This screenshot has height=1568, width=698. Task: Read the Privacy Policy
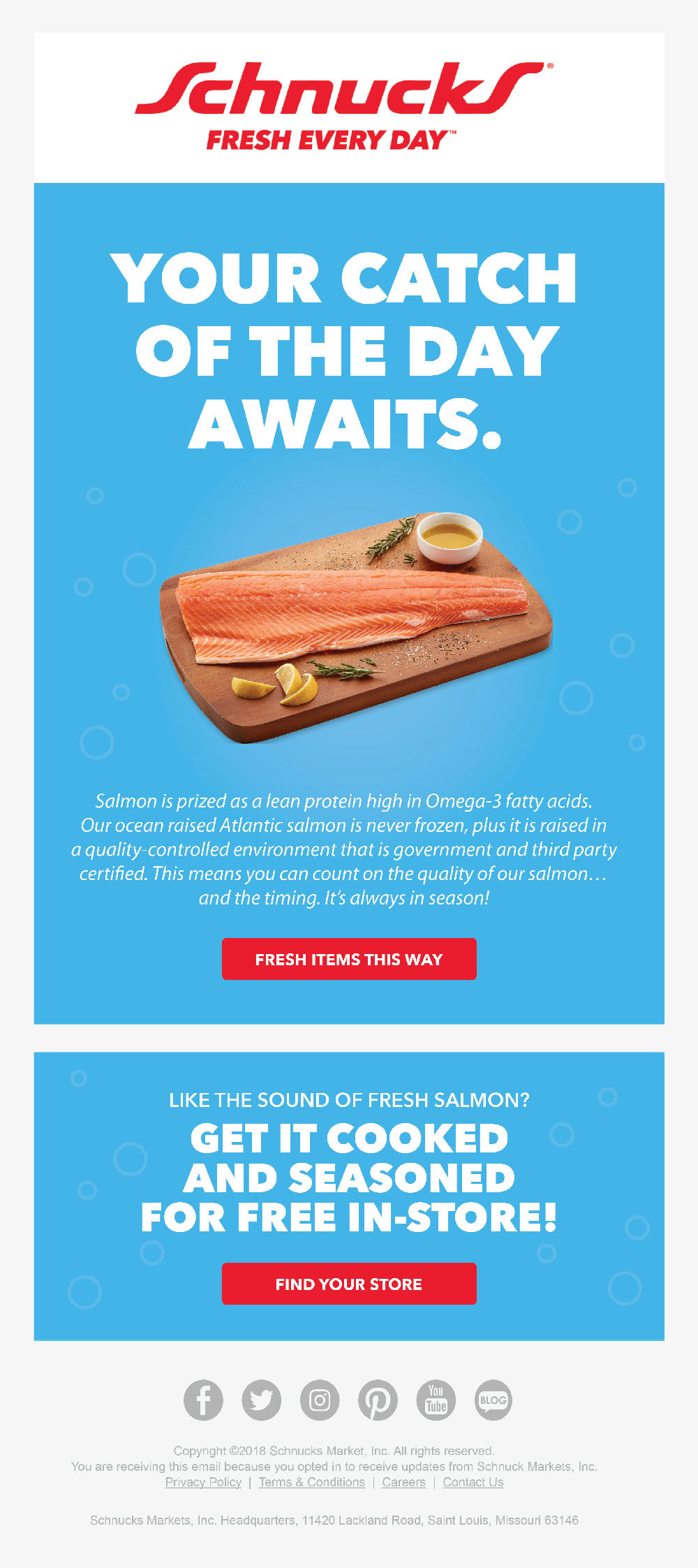203,1482
